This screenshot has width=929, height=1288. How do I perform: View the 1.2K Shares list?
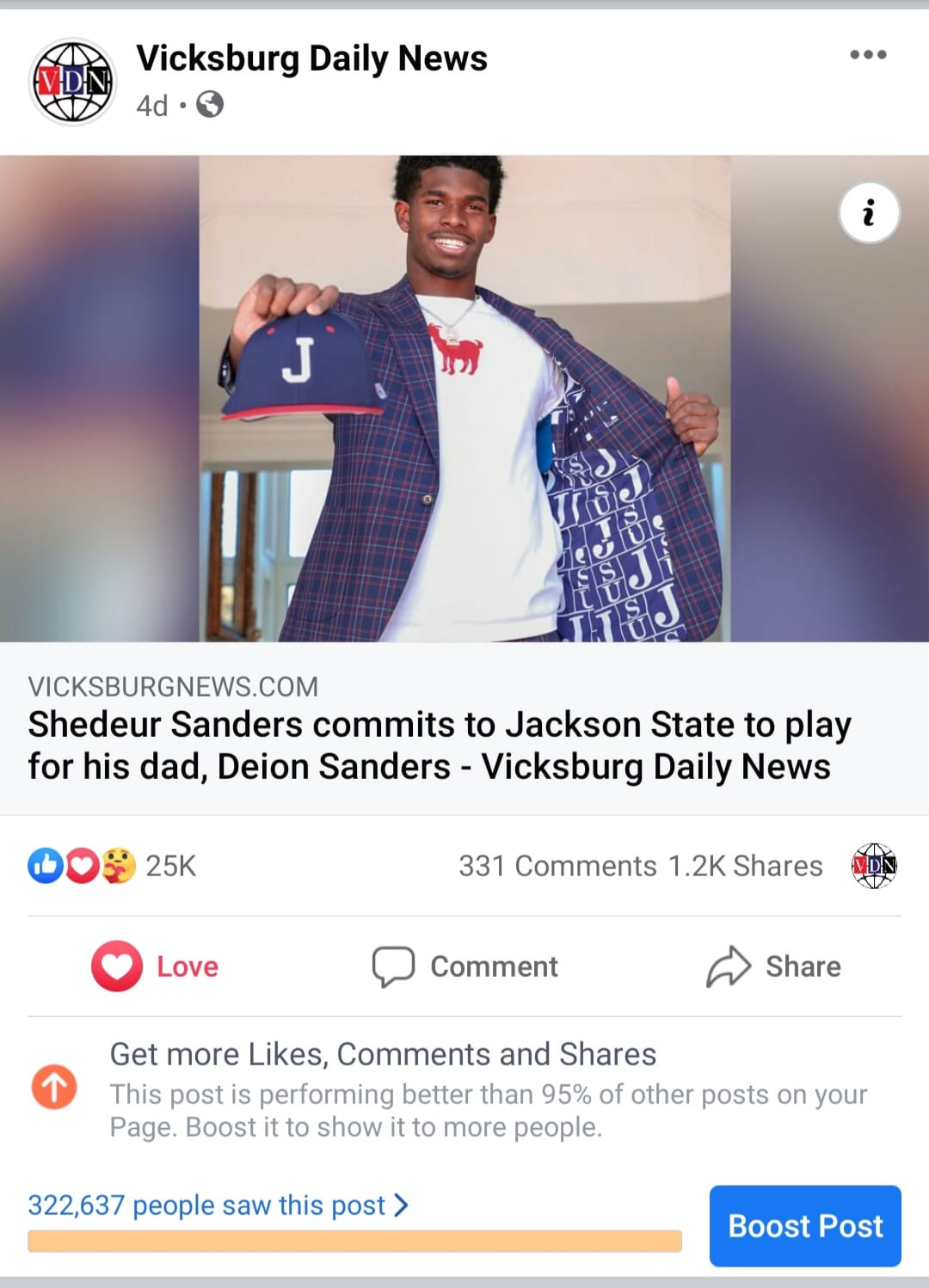745,866
